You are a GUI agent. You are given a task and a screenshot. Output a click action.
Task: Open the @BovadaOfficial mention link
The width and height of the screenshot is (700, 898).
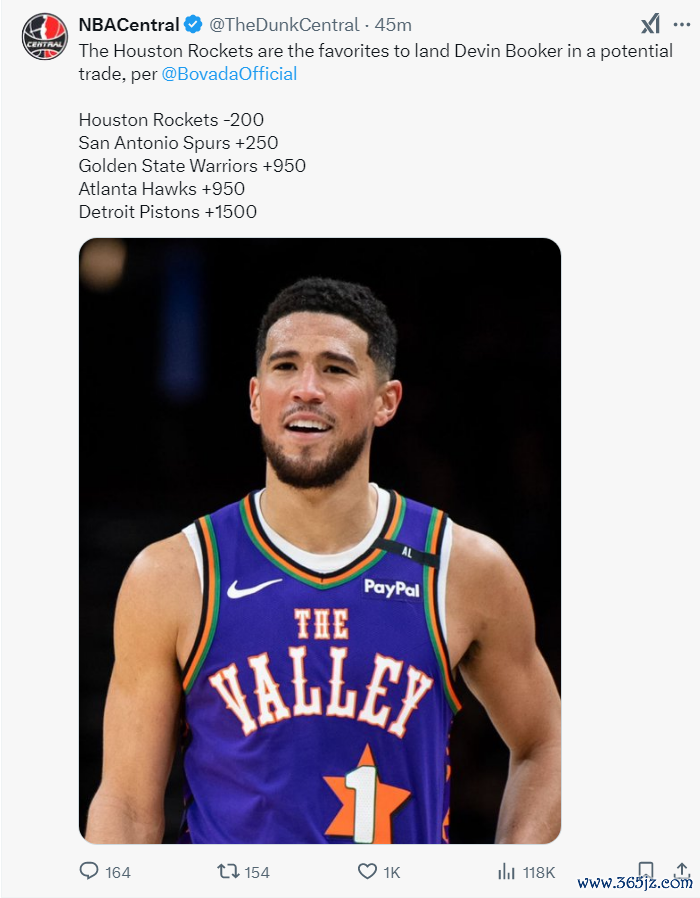point(229,74)
